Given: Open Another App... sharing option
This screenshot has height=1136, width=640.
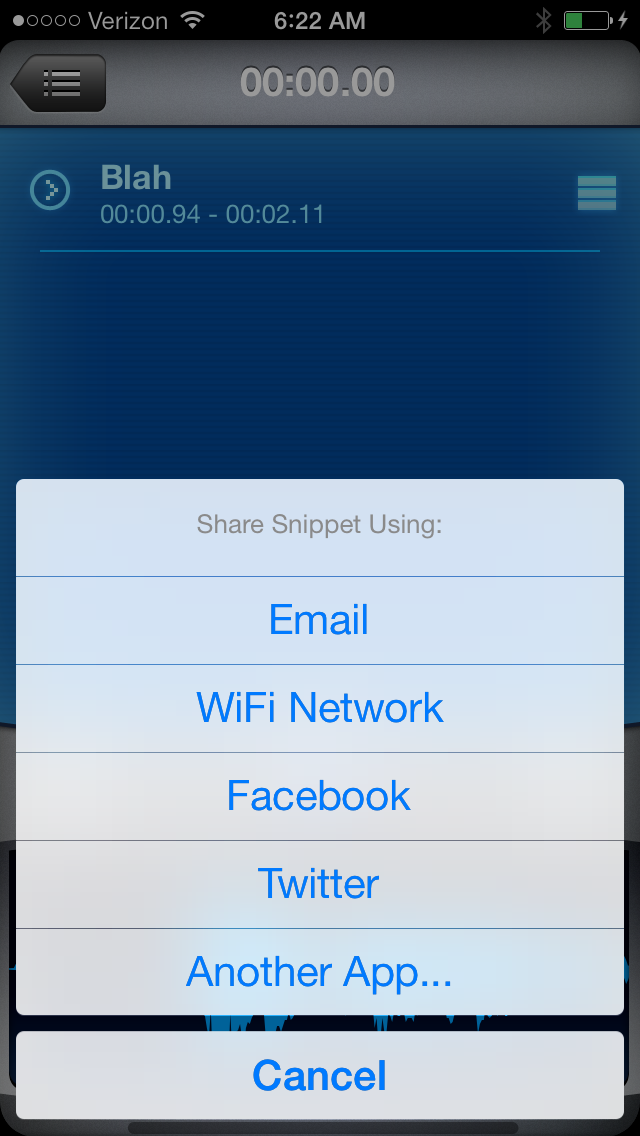Looking at the screenshot, I should tap(319, 972).
